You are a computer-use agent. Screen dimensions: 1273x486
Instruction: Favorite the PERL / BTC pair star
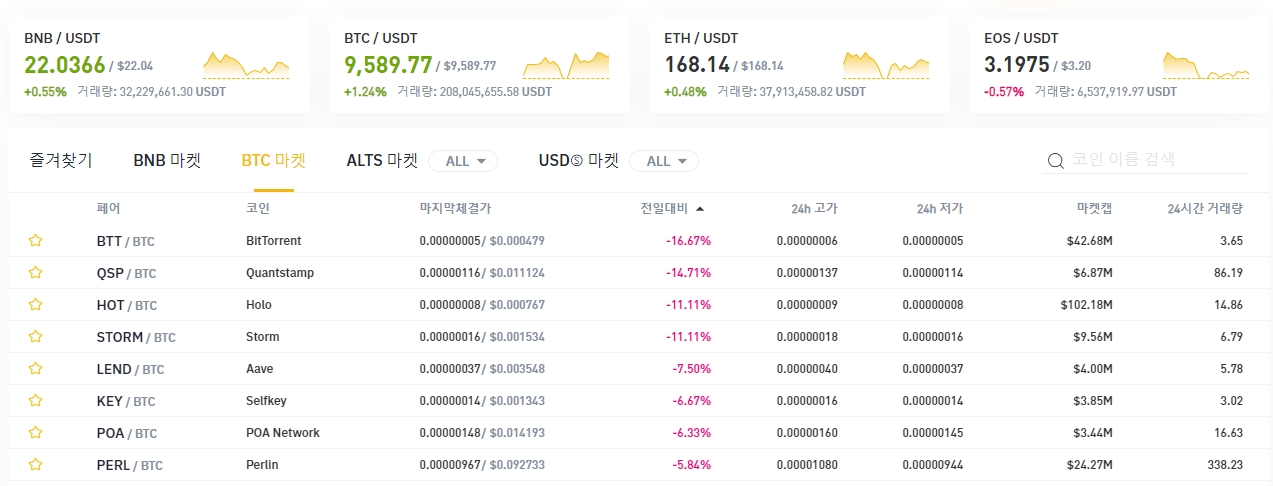pyautogui.click(x=35, y=465)
